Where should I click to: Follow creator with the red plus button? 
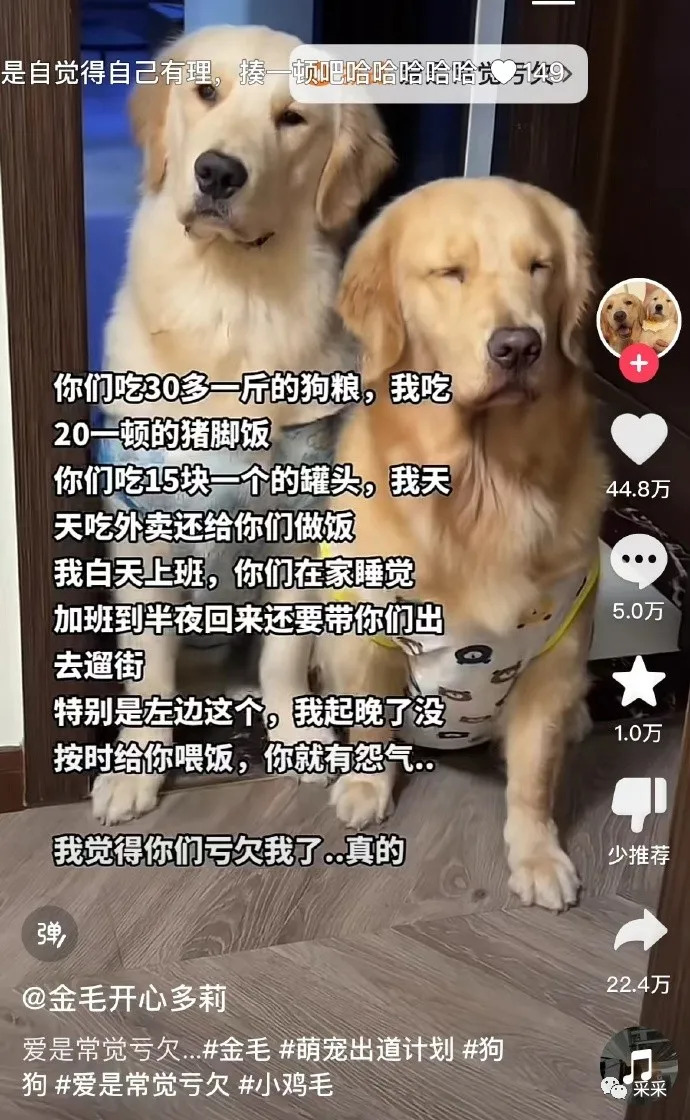click(x=638, y=364)
